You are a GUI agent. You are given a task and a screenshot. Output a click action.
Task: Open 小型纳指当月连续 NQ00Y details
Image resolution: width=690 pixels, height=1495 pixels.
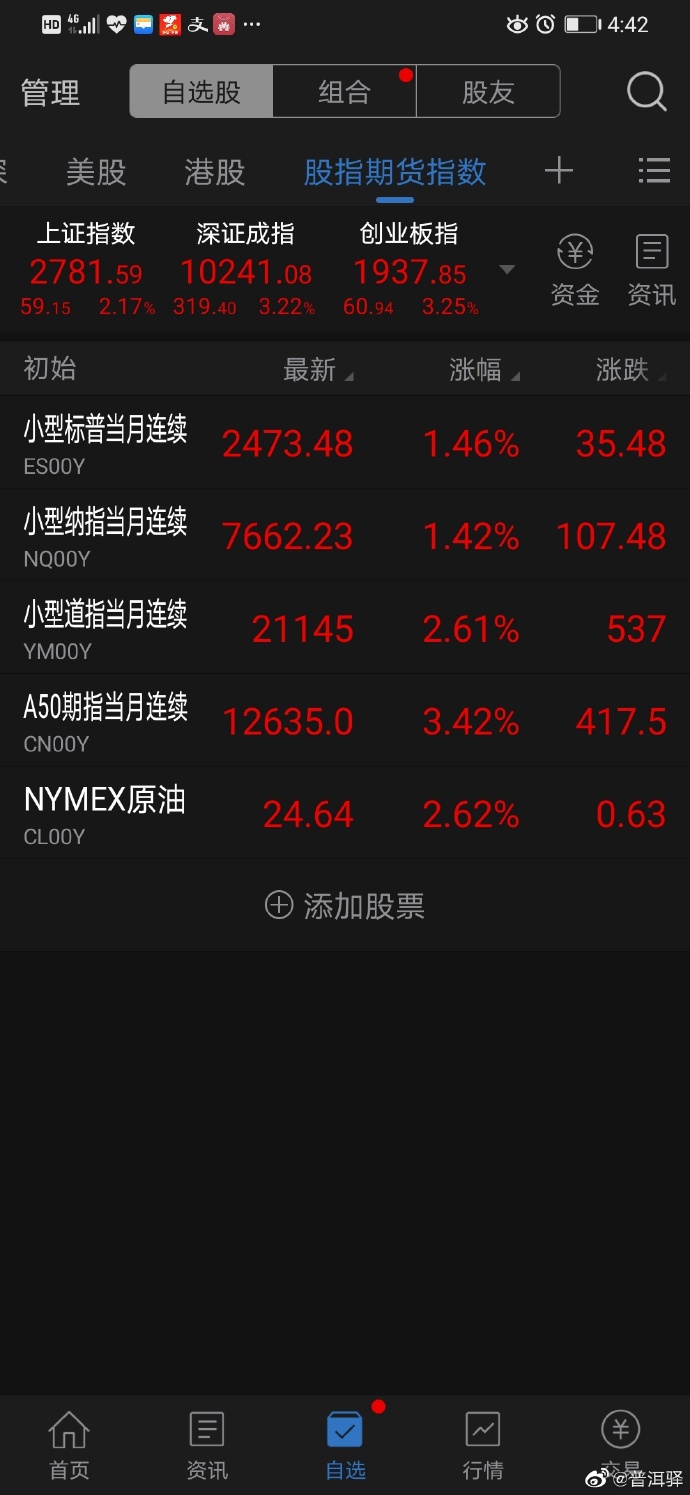click(345, 536)
